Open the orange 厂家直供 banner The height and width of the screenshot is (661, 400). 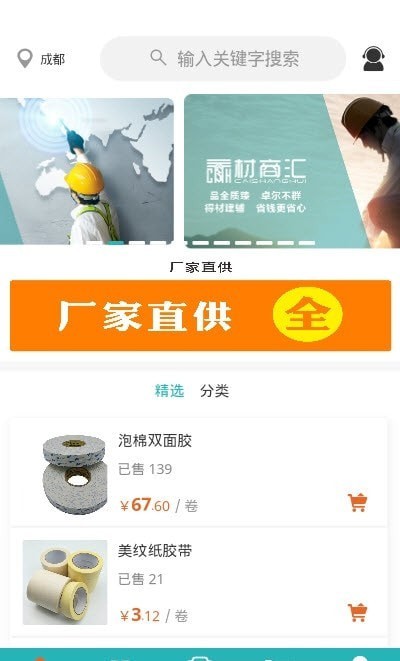201,315
